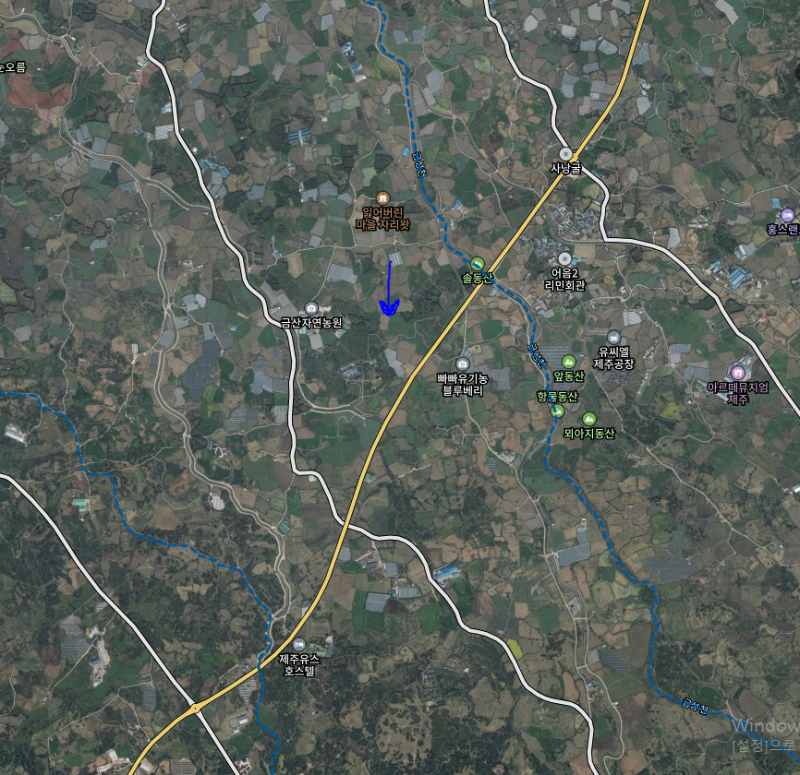Open the 뫼아지동산 hill marker
Screen dimensions: 800x775
(x=589, y=419)
